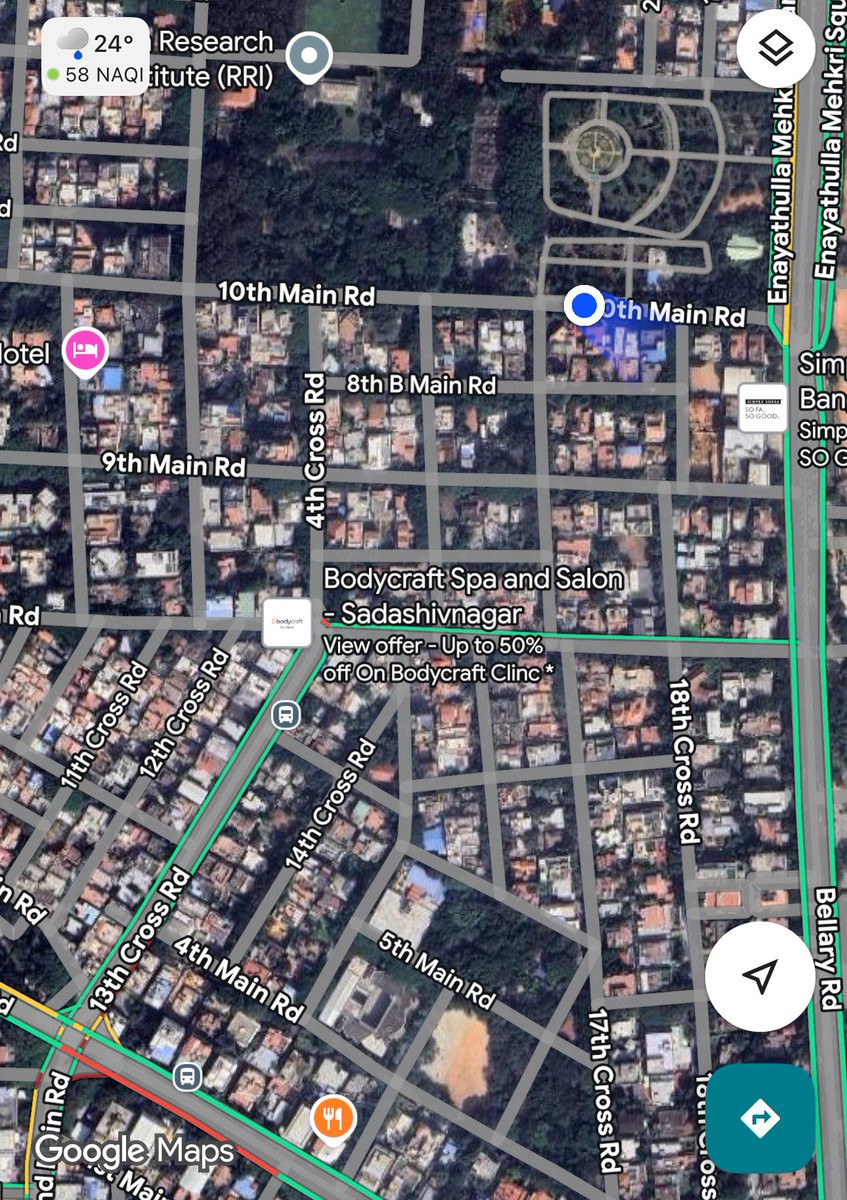Tap the blue current location dot
The width and height of the screenshot is (847, 1200).
pos(583,305)
